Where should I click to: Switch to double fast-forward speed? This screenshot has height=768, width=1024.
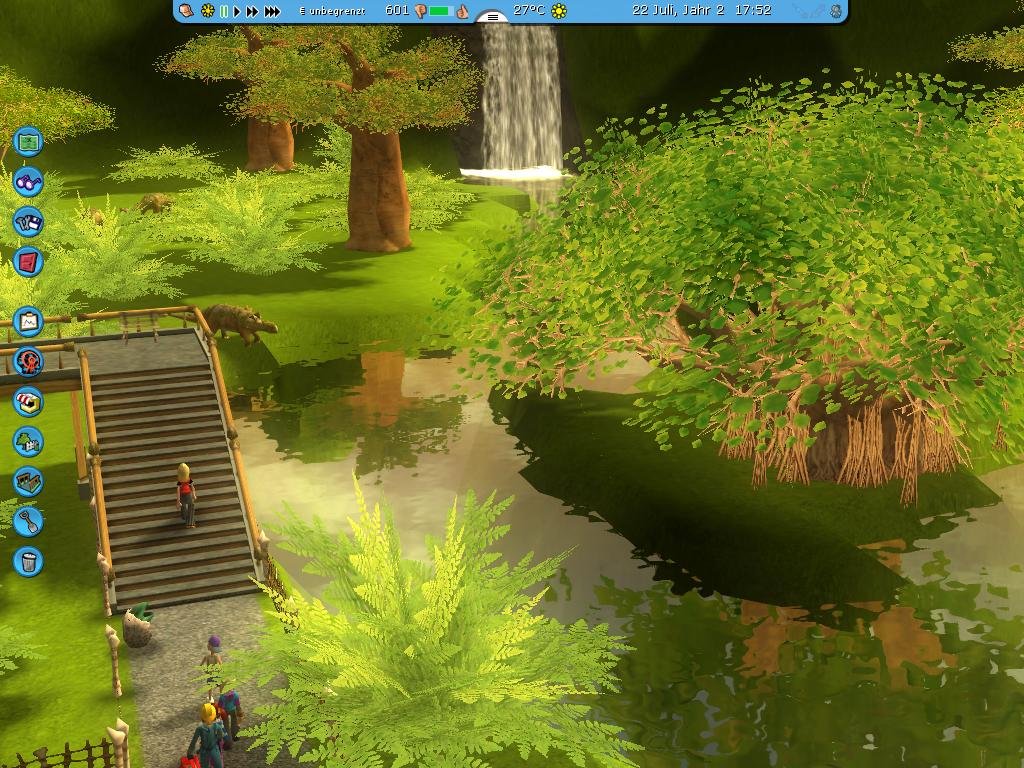tap(252, 11)
